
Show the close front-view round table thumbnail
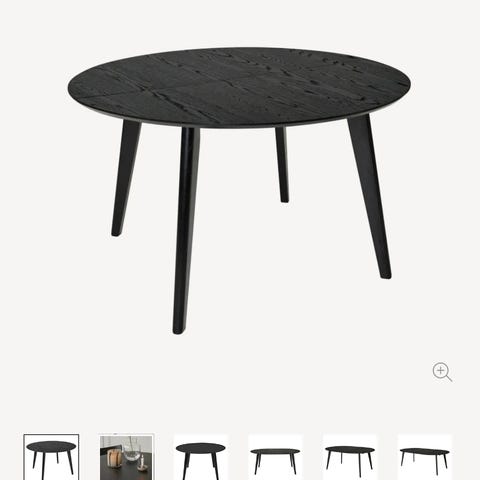pyautogui.click(x=201, y=457)
